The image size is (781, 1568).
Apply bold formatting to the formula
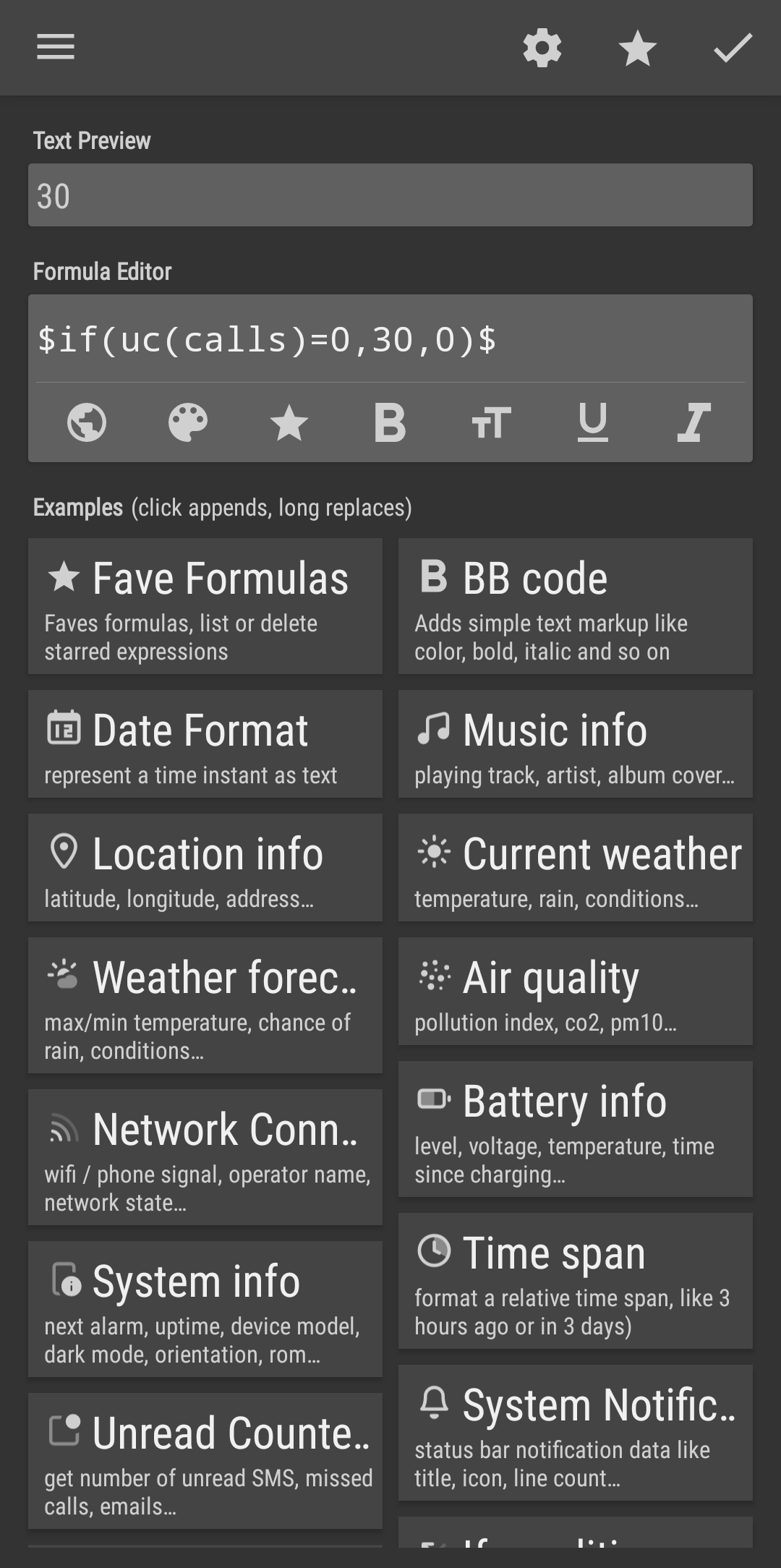coord(390,422)
